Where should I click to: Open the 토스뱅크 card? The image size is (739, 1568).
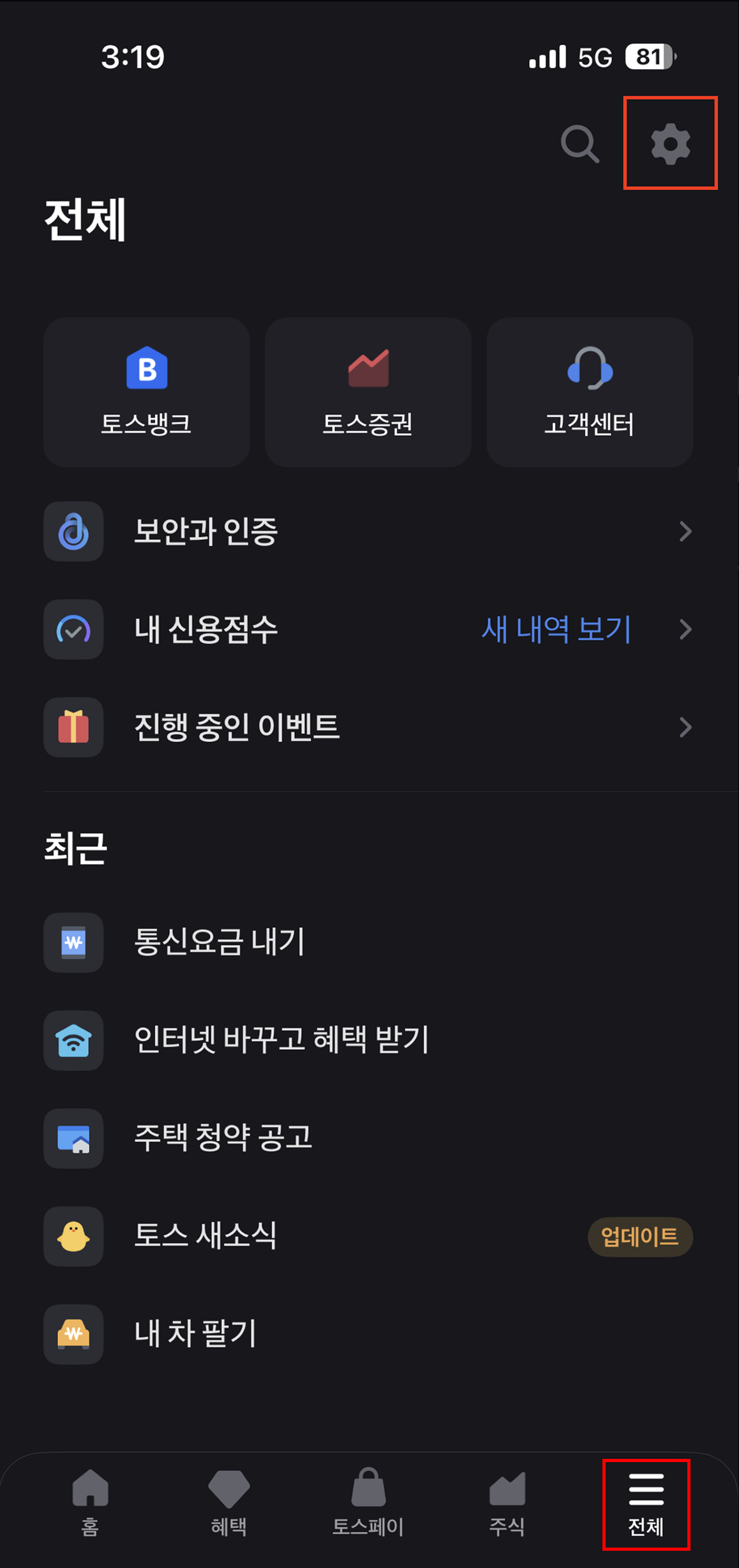point(147,392)
